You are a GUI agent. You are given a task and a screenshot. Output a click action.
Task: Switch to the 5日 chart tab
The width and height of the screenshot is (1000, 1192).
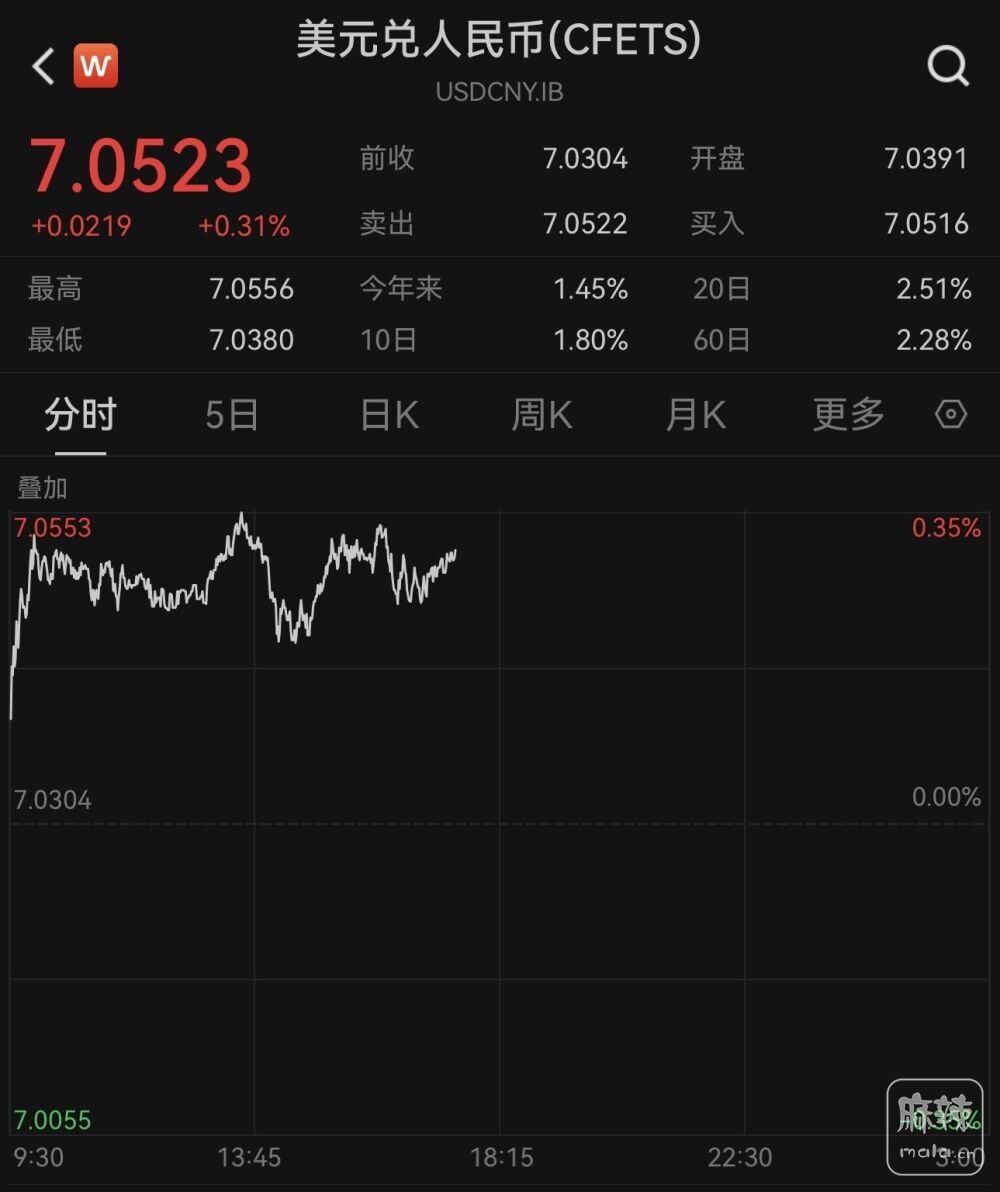click(232, 414)
